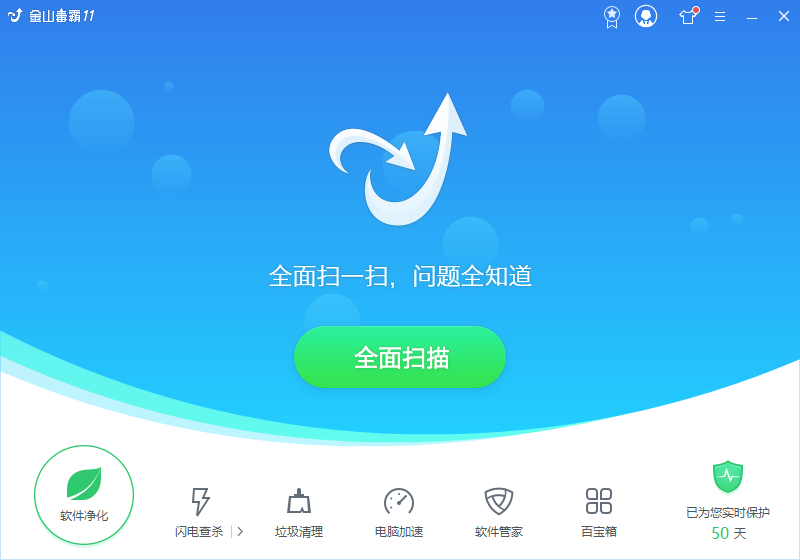This screenshot has width=800, height=560.
Task: Open the user account avatar
Action: click(x=646, y=16)
